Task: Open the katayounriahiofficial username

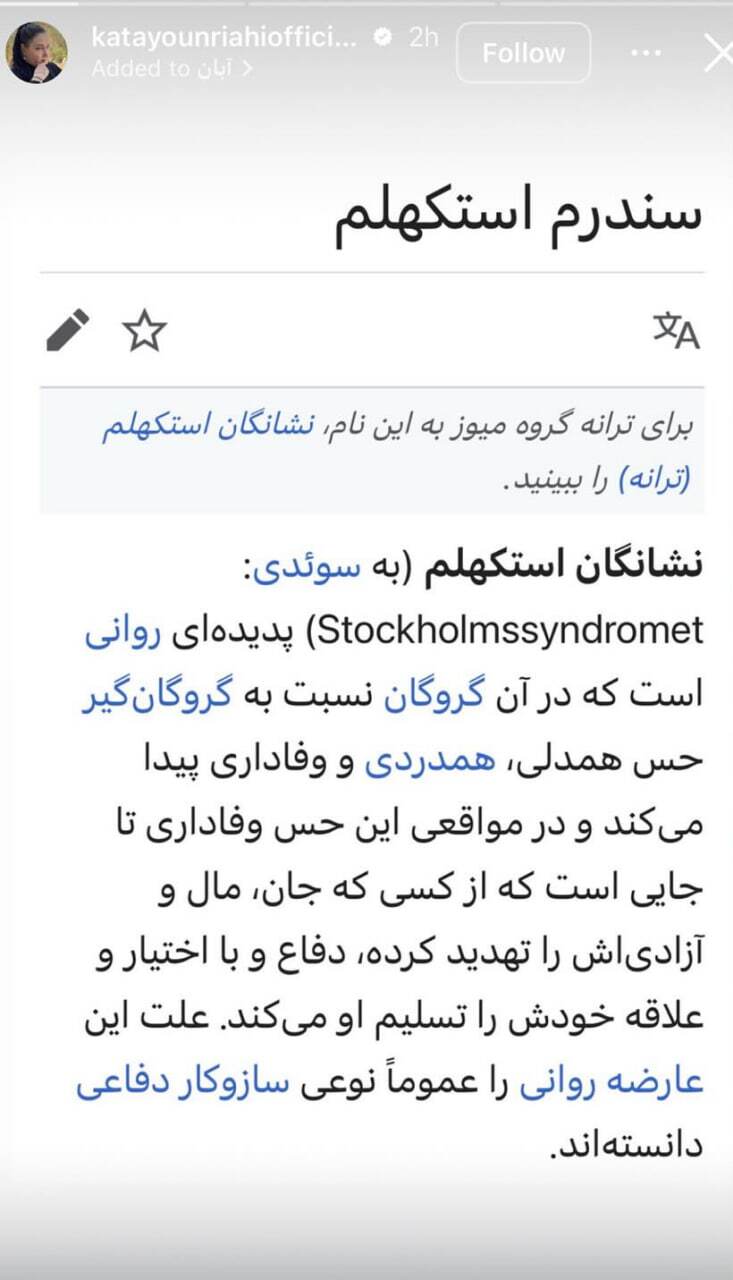Action: 224,38
